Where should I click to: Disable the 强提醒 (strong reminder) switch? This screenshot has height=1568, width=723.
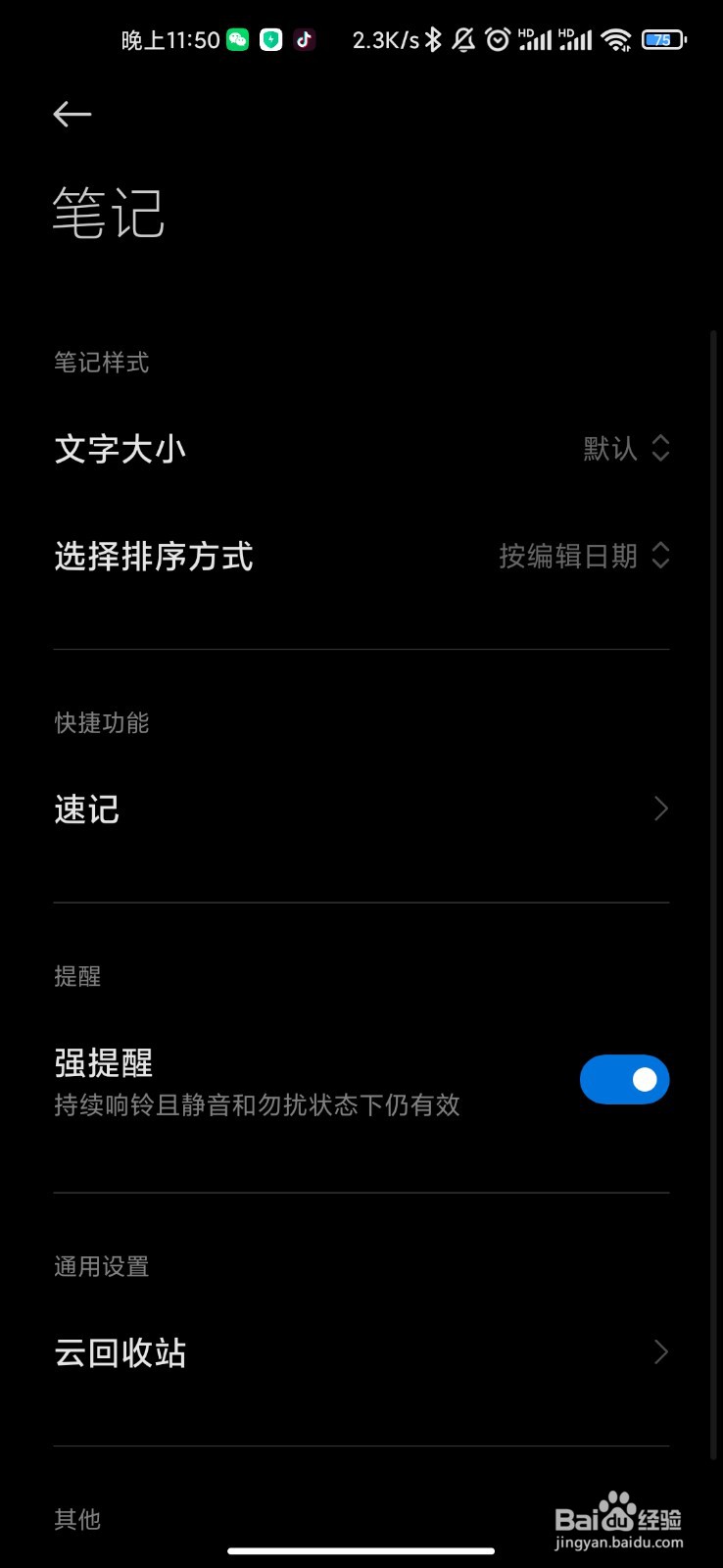(624, 1079)
